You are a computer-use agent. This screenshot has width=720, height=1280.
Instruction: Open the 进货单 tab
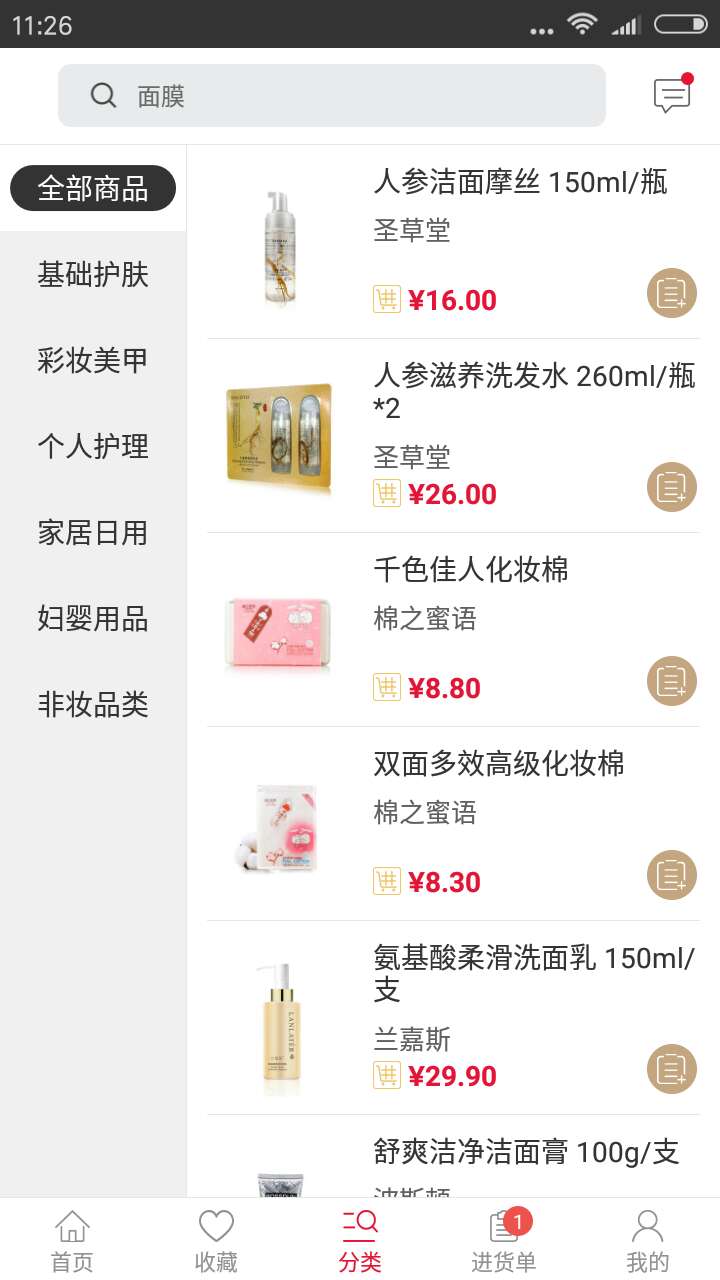click(504, 1240)
